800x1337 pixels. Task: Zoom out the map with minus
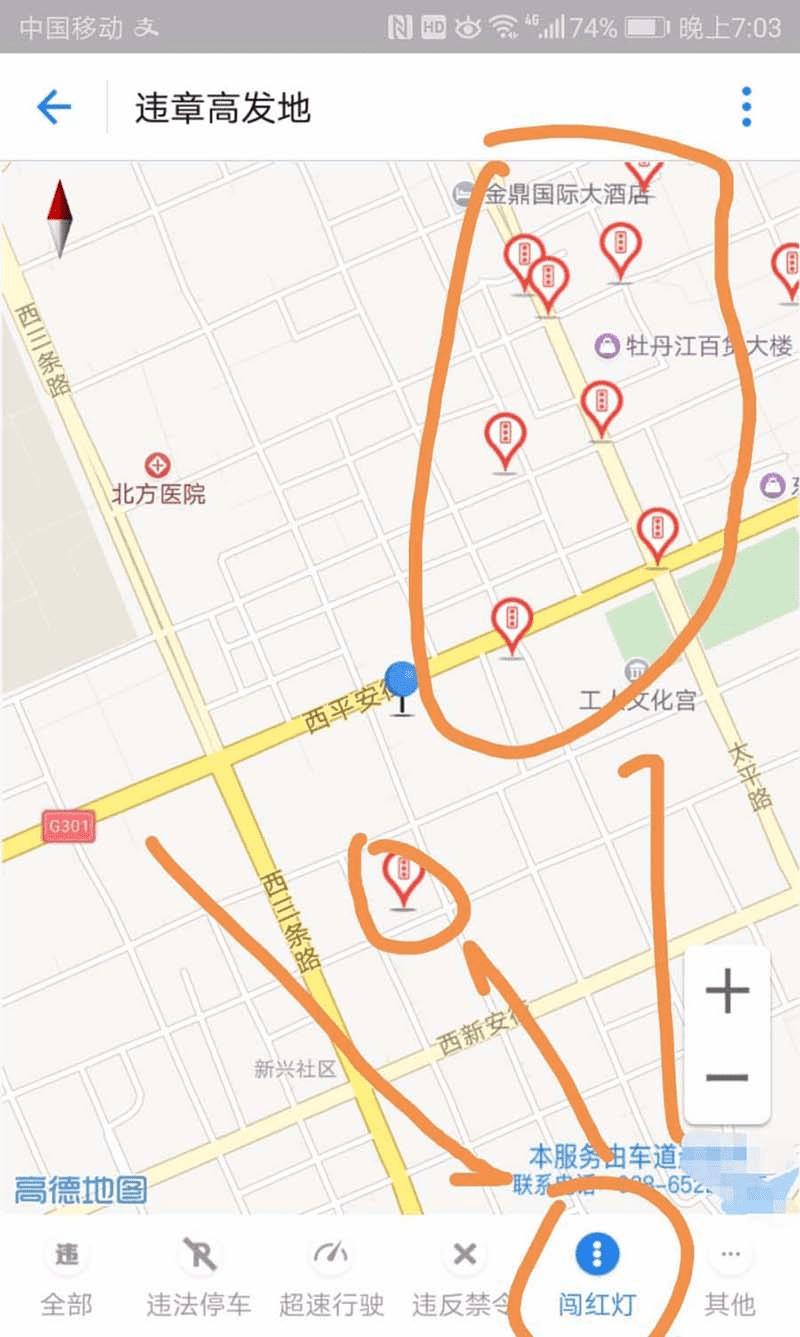(x=727, y=1078)
